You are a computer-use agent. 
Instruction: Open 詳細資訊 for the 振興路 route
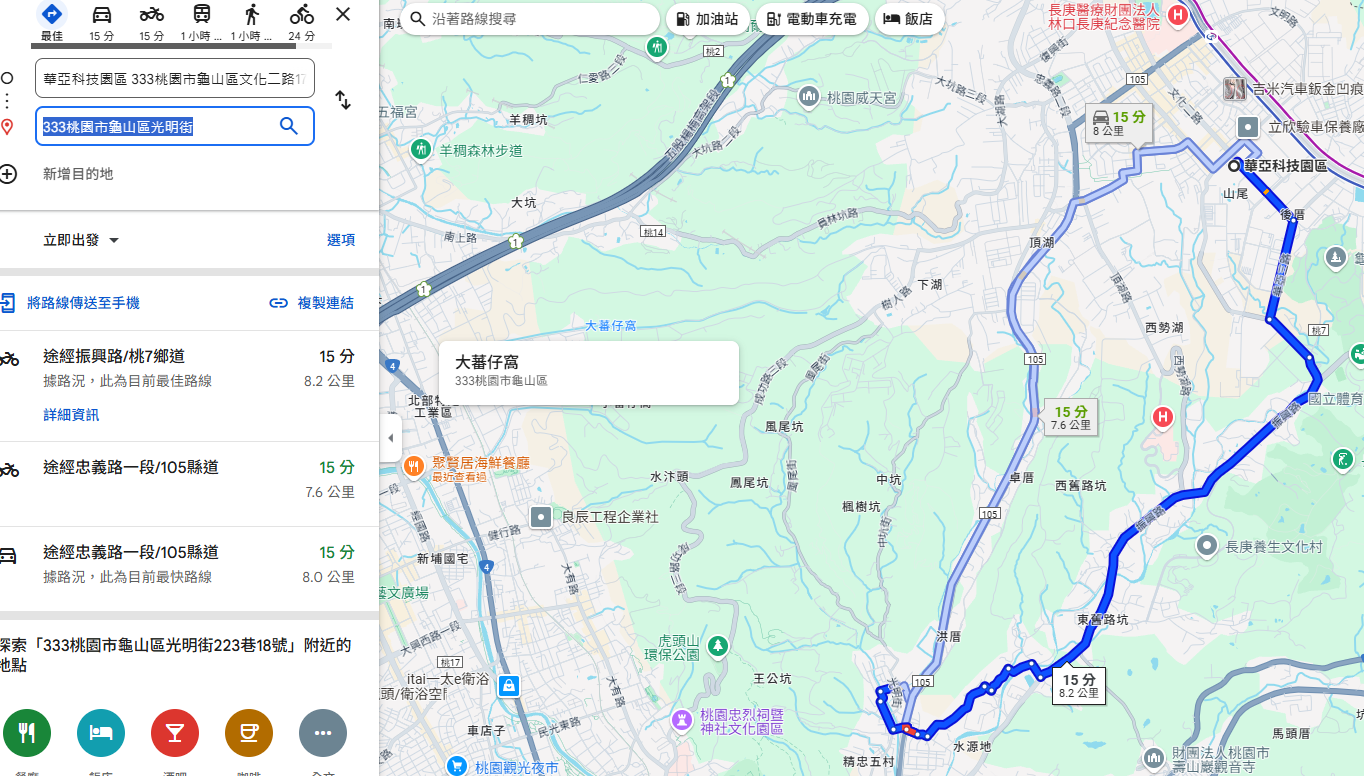coord(71,415)
